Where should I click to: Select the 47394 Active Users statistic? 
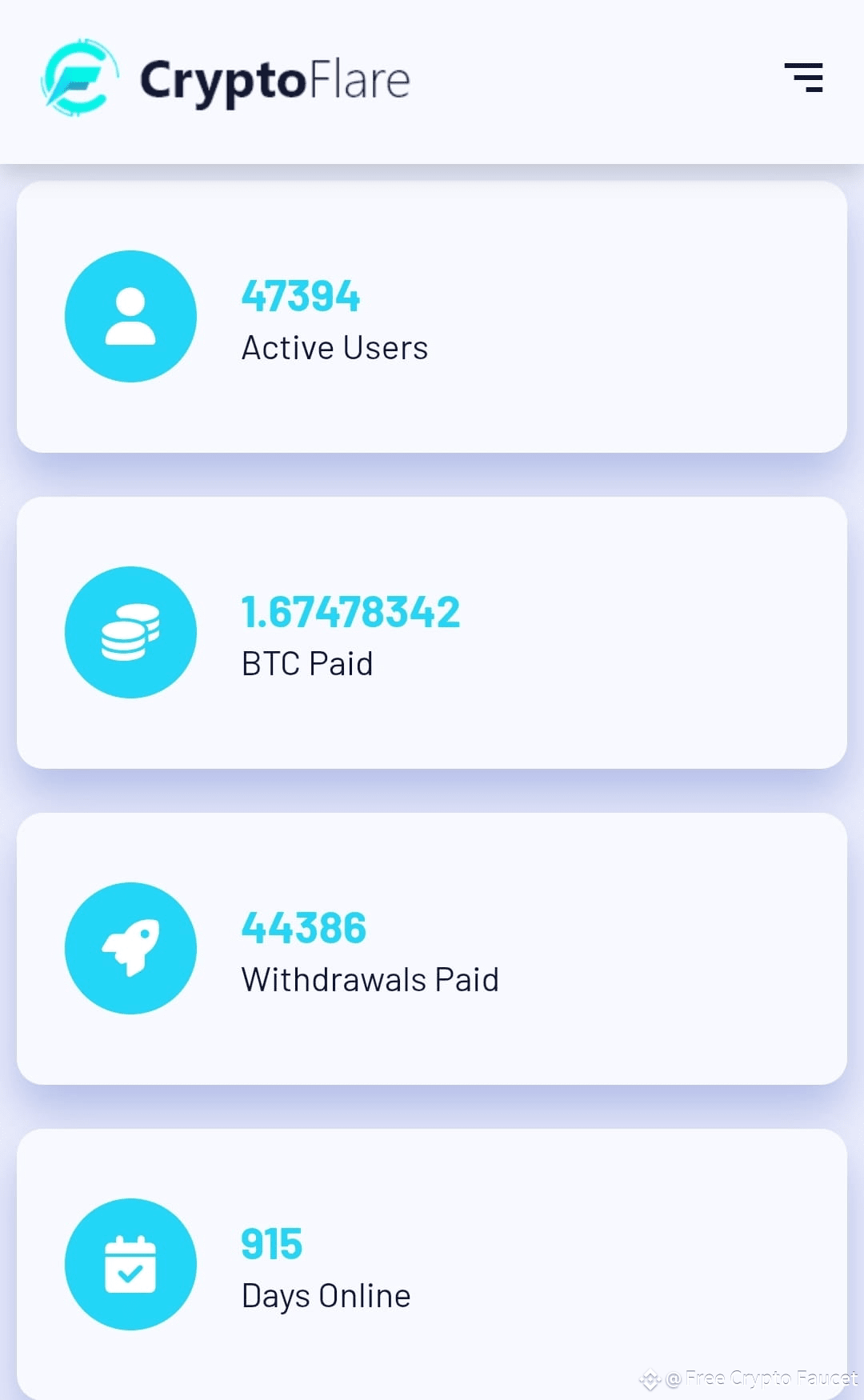[x=301, y=296]
